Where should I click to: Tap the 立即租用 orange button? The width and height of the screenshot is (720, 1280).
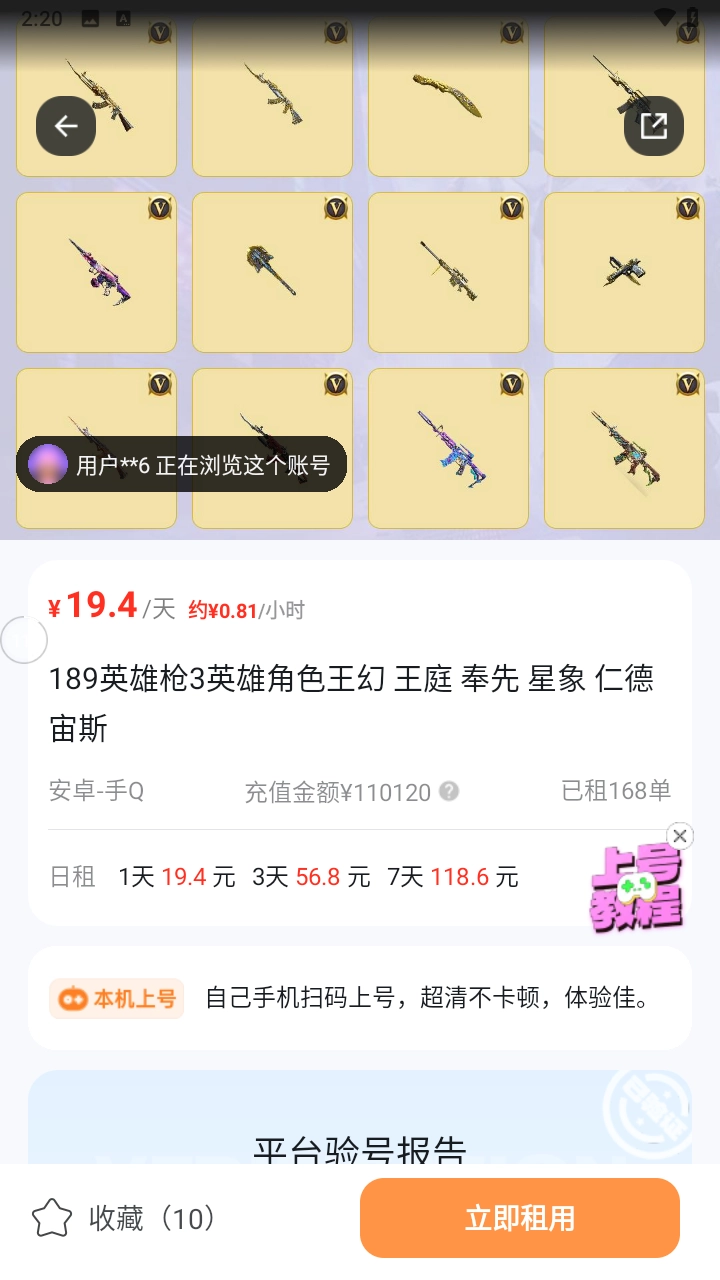pyautogui.click(x=520, y=1218)
